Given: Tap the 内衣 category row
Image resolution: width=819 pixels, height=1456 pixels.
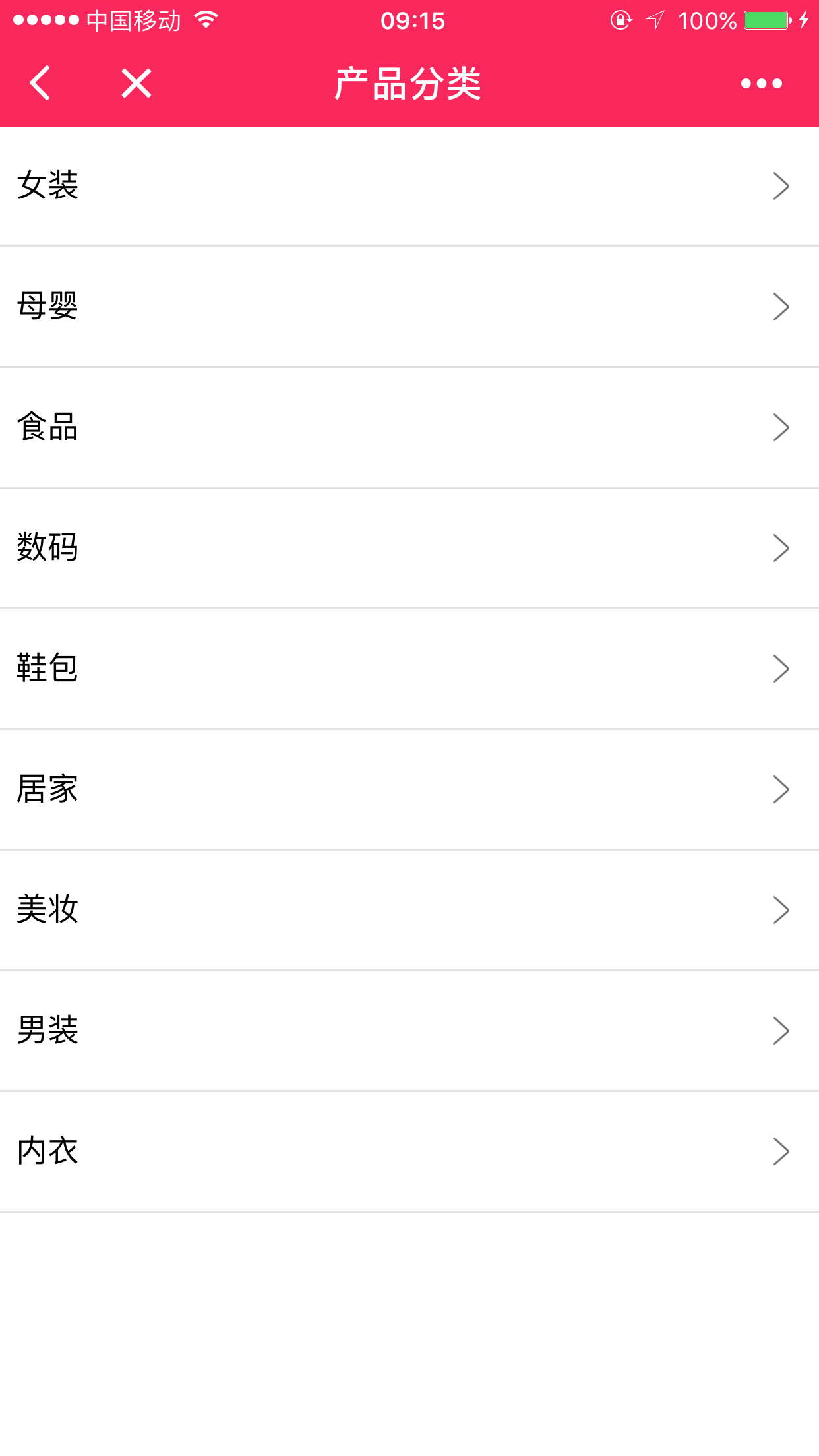Looking at the screenshot, I should coord(409,1151).
